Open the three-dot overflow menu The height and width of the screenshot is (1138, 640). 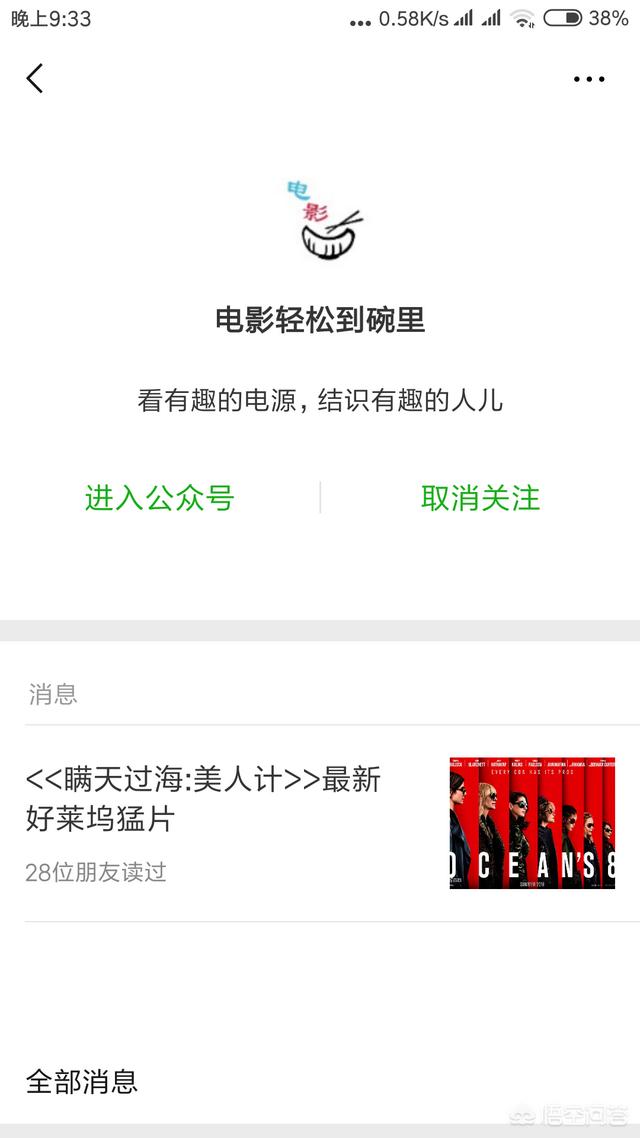tap(588, 79)
